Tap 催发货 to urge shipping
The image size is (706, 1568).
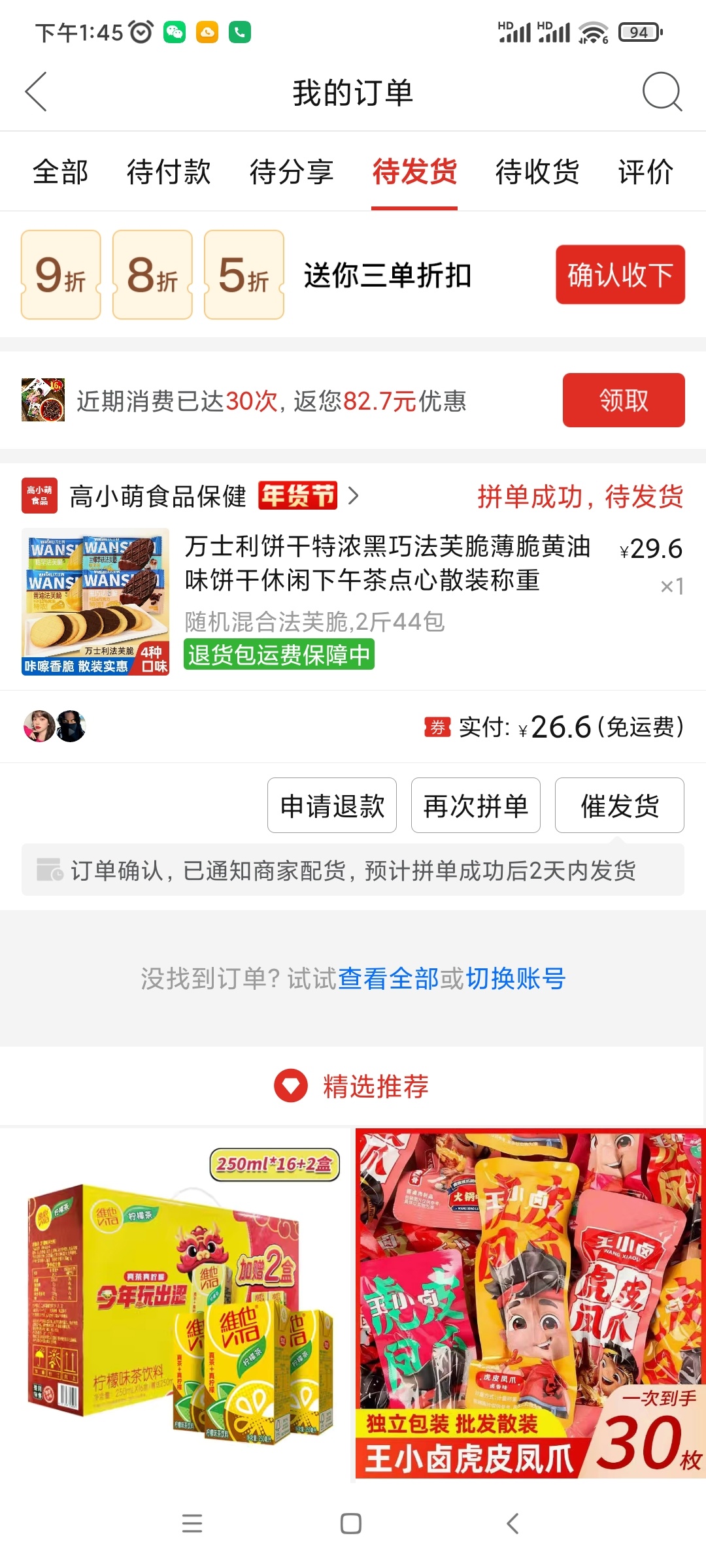[x=619, y=806]
